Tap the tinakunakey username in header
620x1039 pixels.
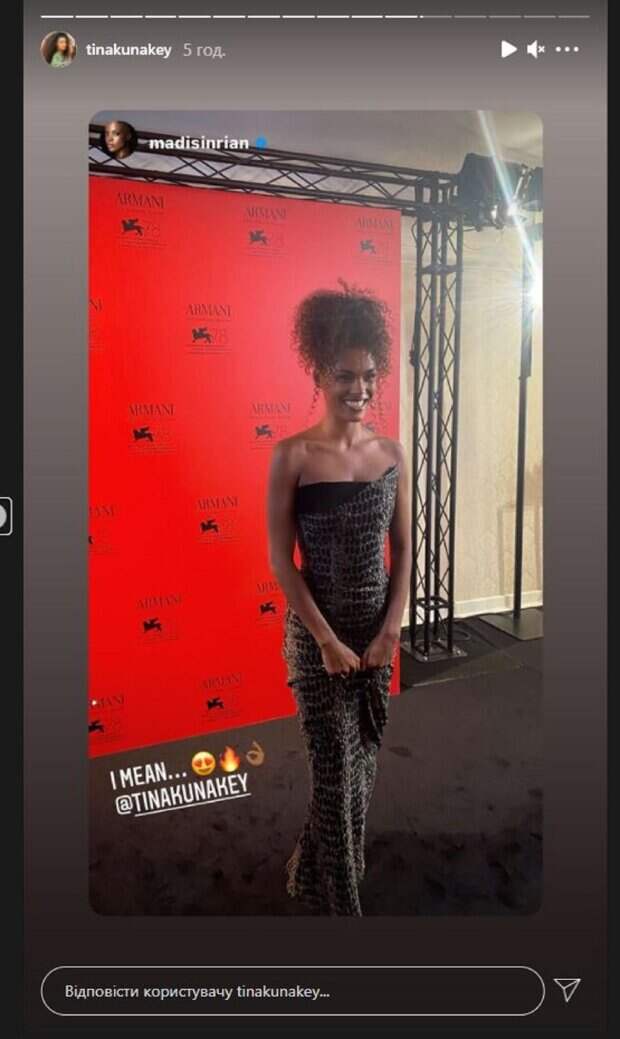pyautogui.click(x=129, y=49)
